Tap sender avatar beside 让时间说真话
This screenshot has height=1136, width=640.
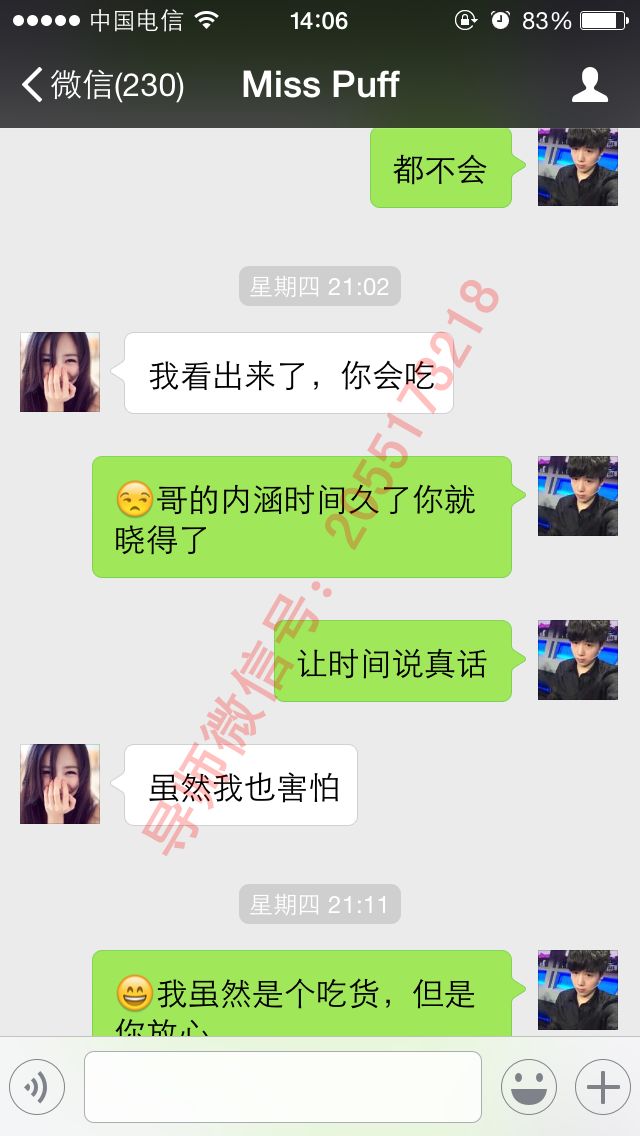pos(577,659)
